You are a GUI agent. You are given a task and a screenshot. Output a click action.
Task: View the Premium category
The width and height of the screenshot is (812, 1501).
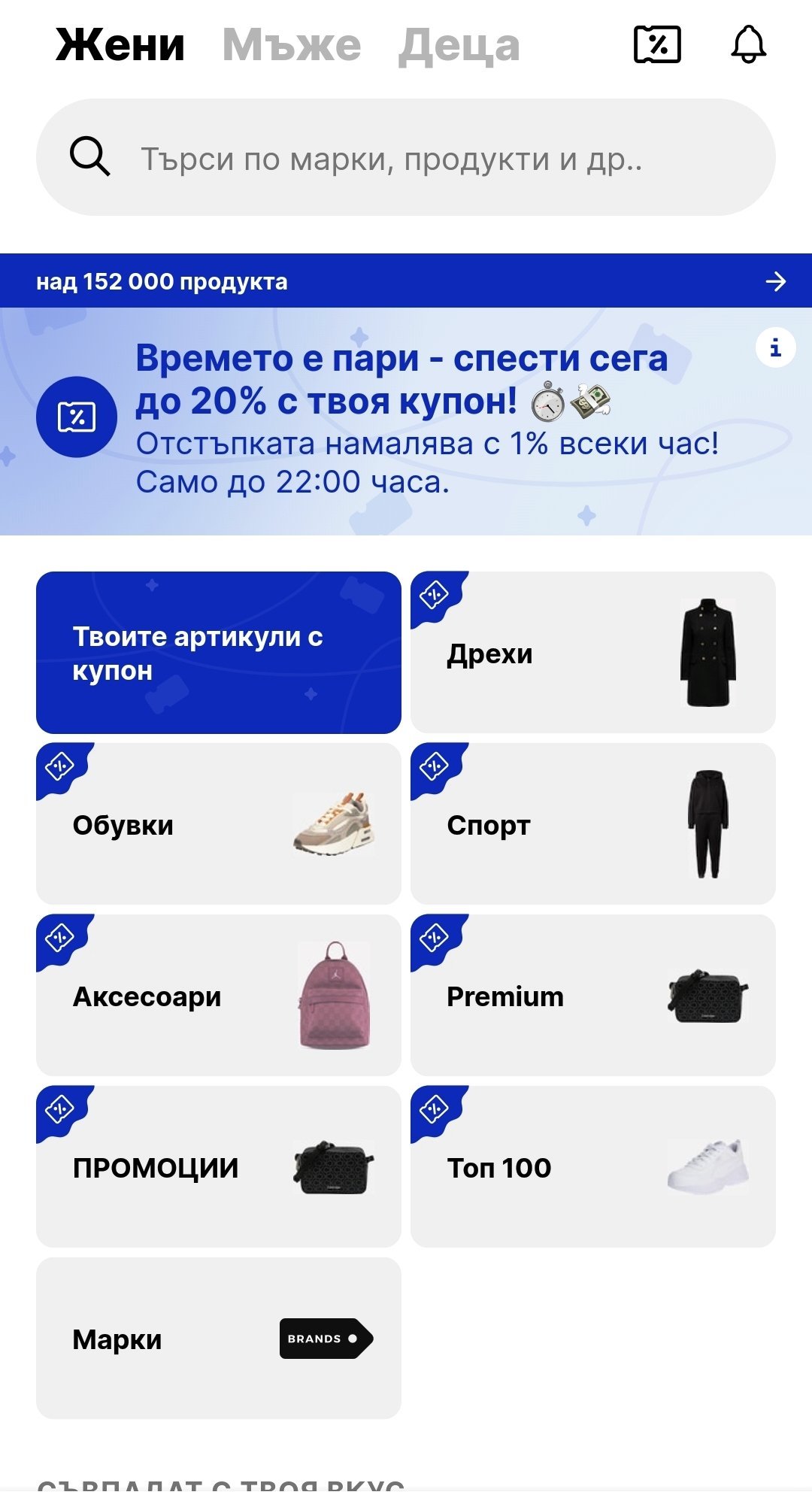[x=592, y=996]
